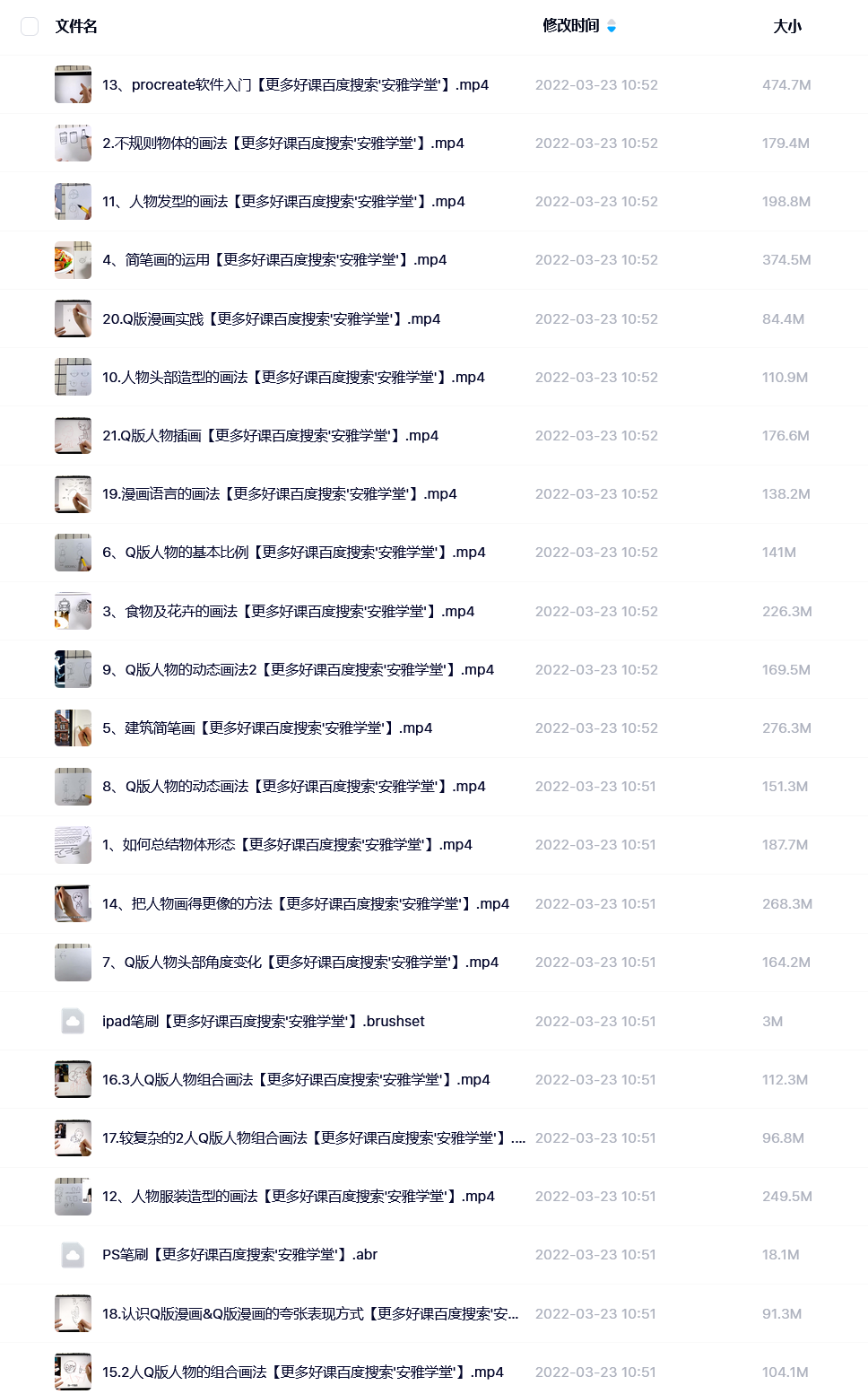Open the 4、简笔画的运用 video file
The height and width of the screenshot is (1394, 868).
point(274,260)
